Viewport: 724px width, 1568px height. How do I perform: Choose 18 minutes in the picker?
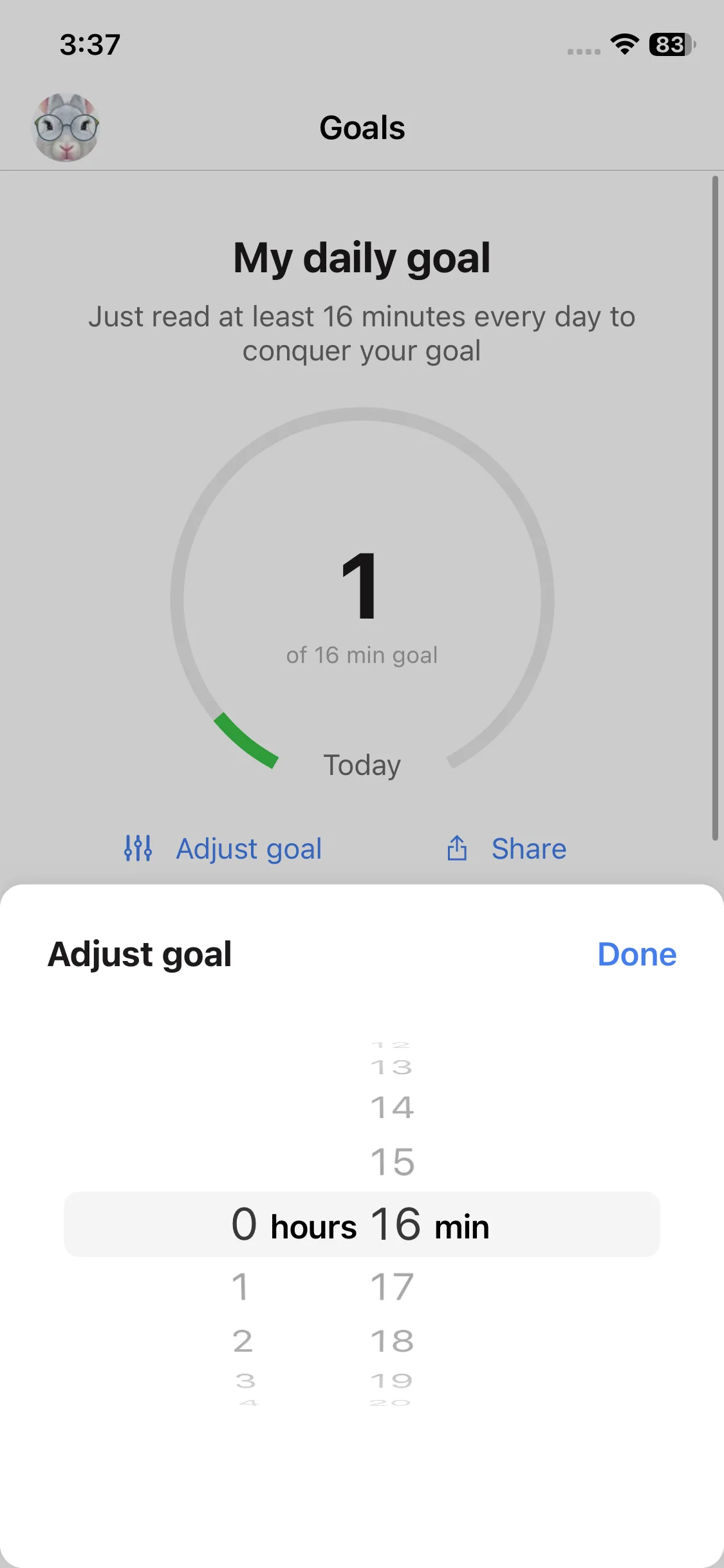392,1341
